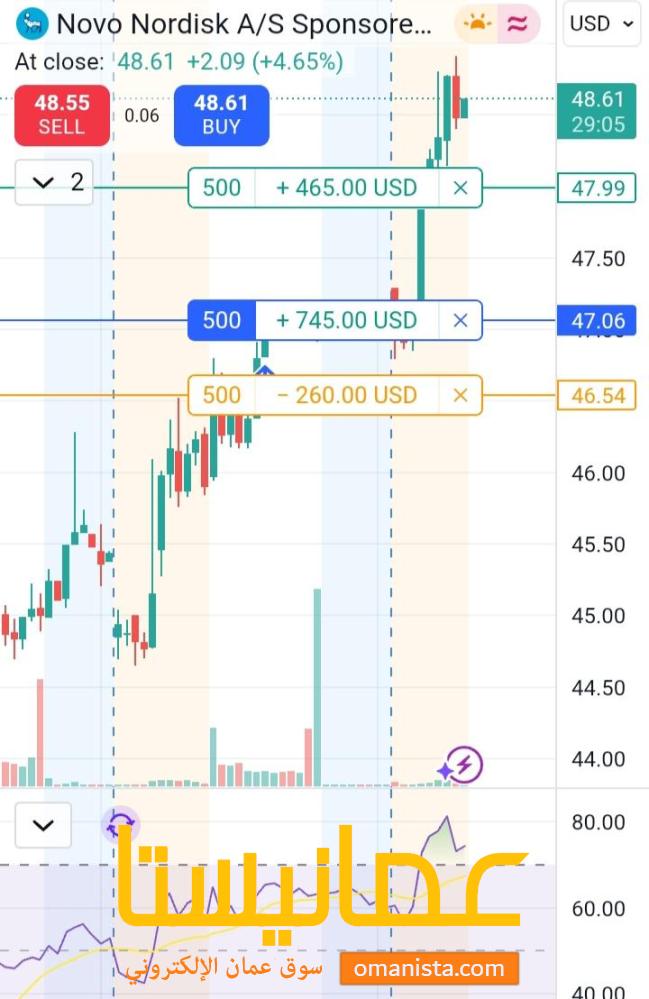Cancel the order line showing +465.00 USD
Screen dimensions: 649x999
(460, 188)
